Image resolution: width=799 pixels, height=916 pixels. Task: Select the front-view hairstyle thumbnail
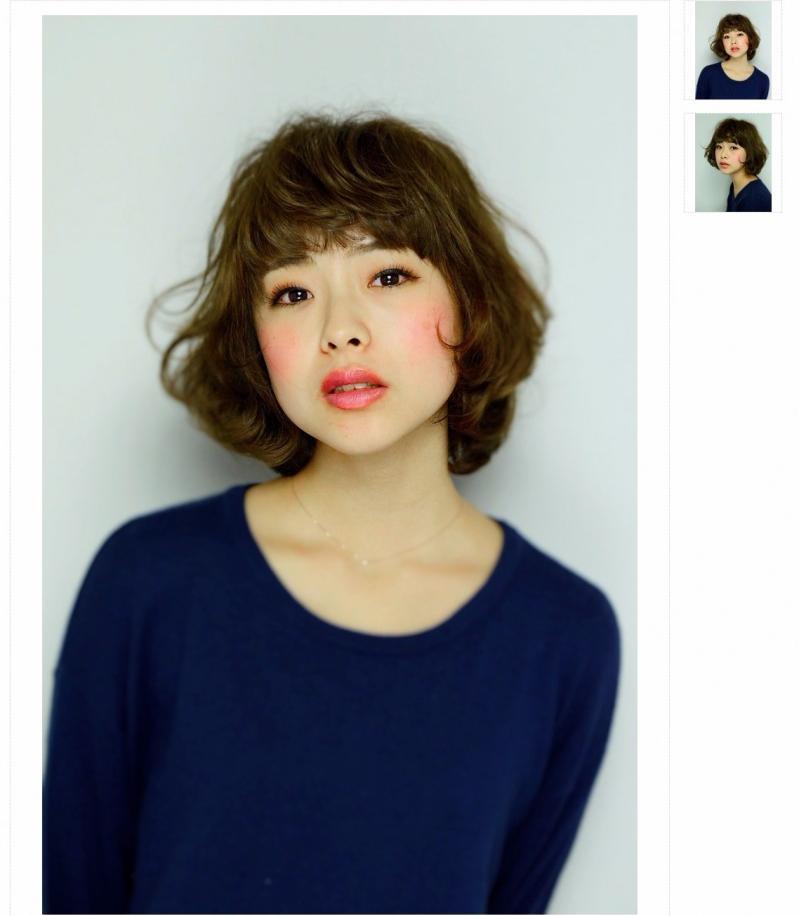[x=733, y=50]
